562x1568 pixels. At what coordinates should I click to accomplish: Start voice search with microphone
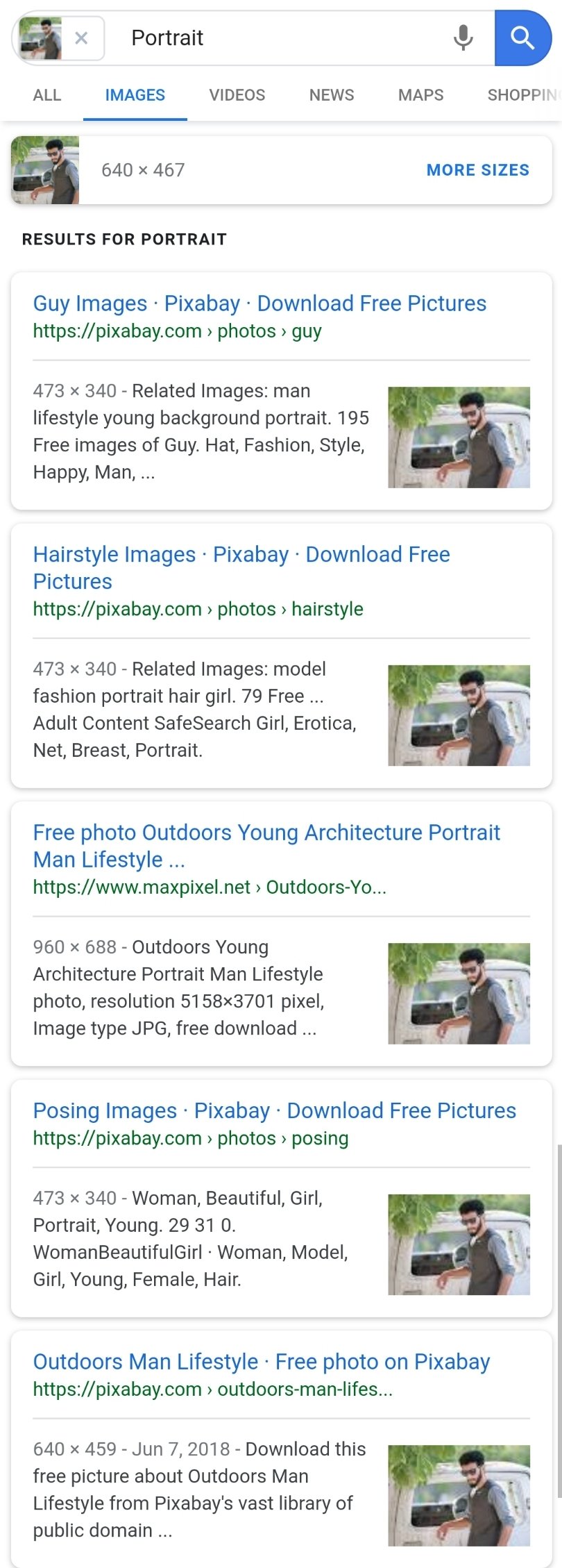[x=463, y=38]
